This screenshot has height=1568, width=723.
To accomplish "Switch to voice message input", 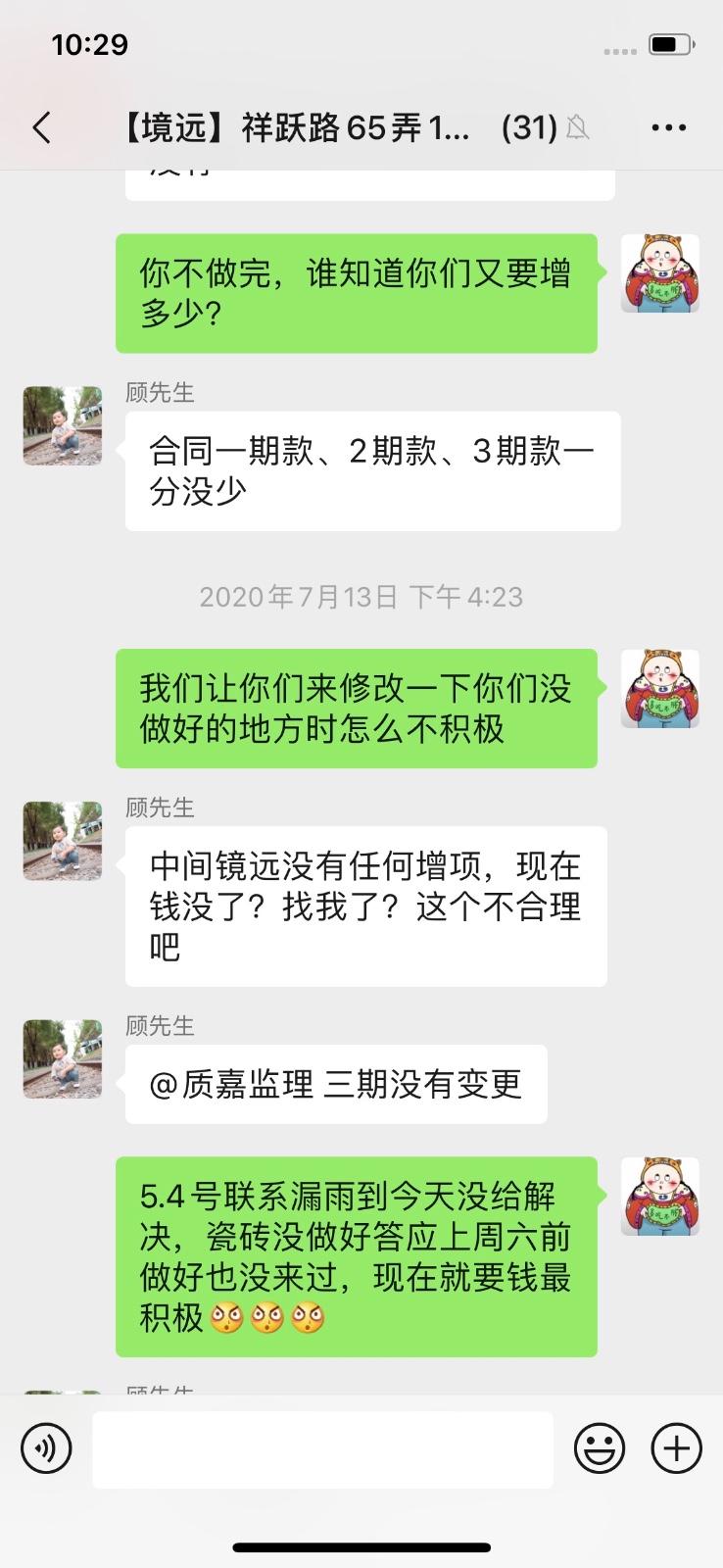I will (x=46, y=1448).
